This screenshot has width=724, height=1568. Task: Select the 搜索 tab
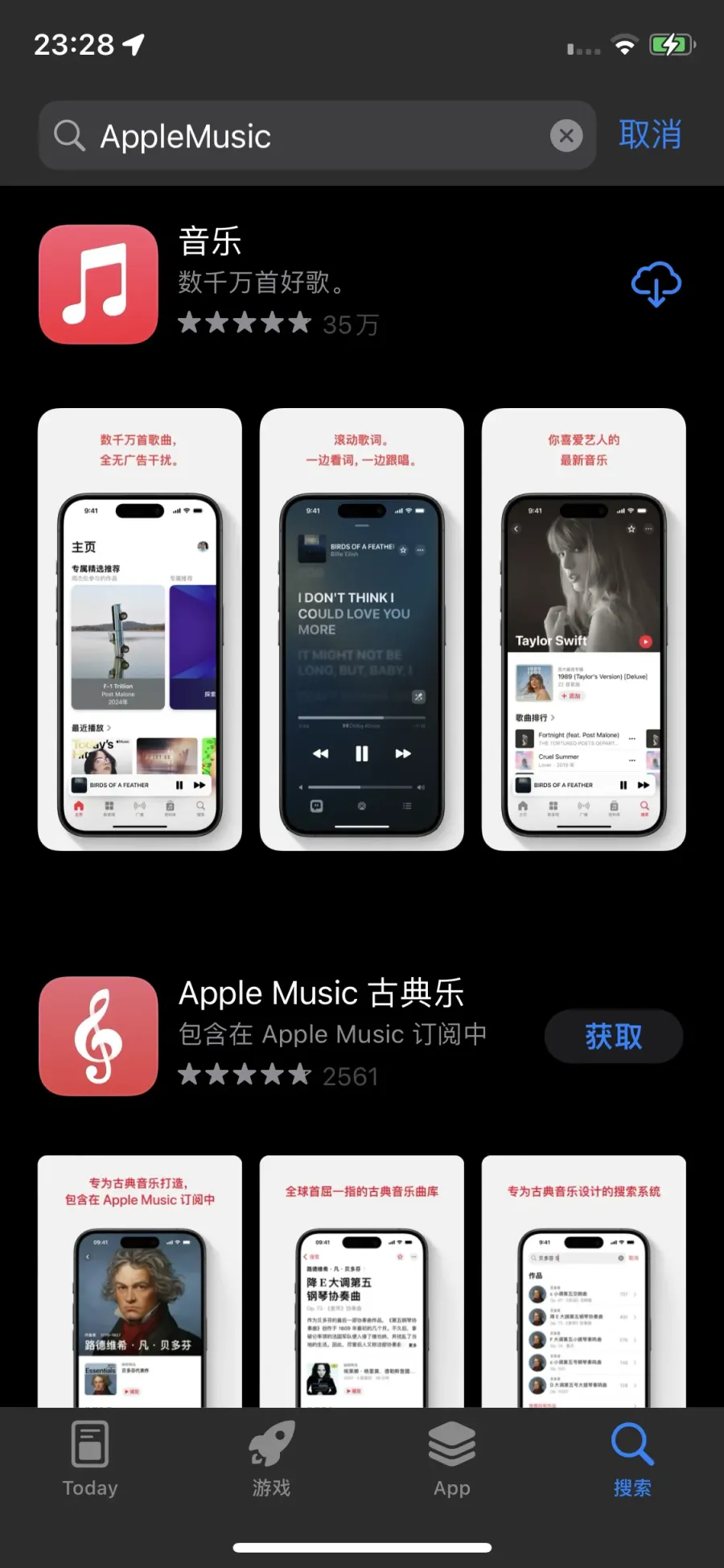(x=632, y=1459)
